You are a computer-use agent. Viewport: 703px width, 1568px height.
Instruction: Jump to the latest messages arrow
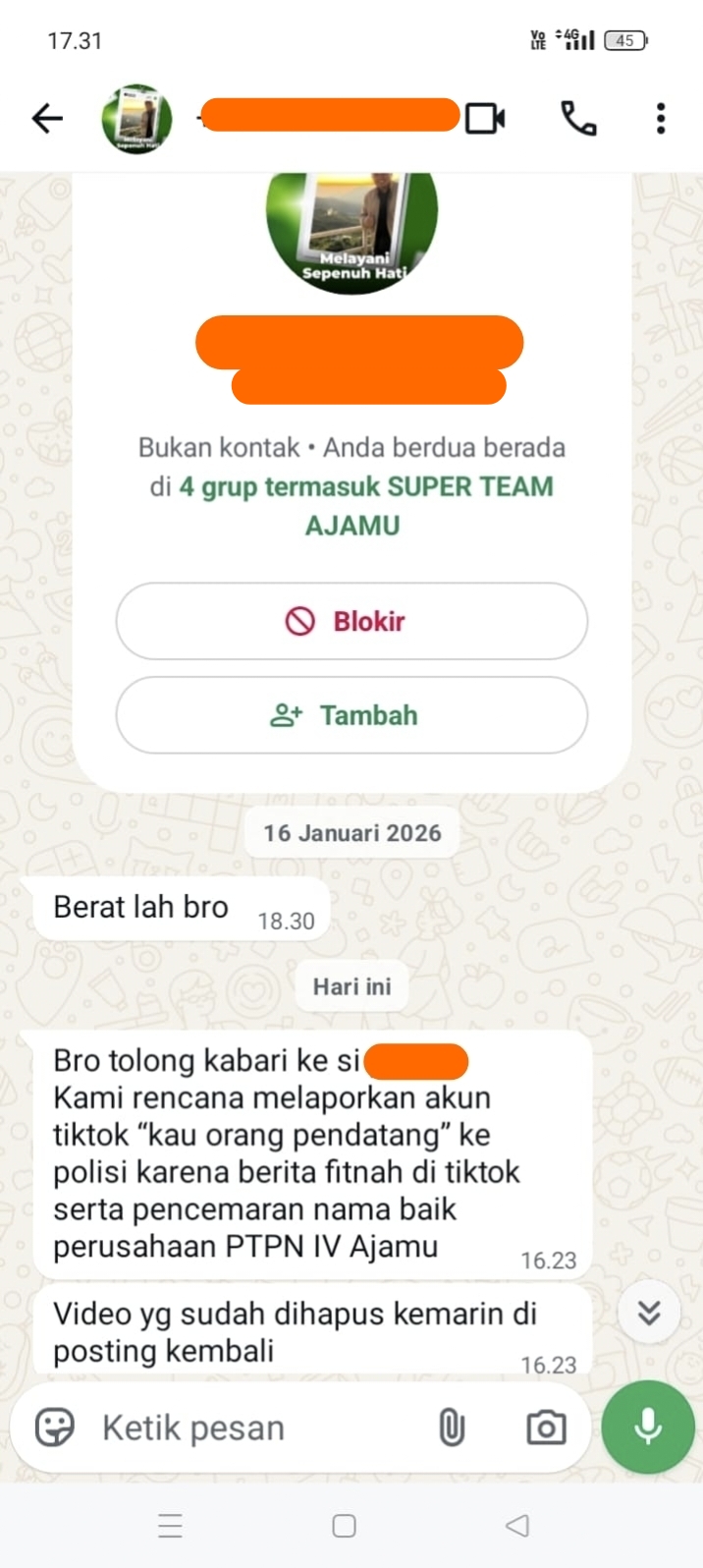click(x=649, y=1314)
